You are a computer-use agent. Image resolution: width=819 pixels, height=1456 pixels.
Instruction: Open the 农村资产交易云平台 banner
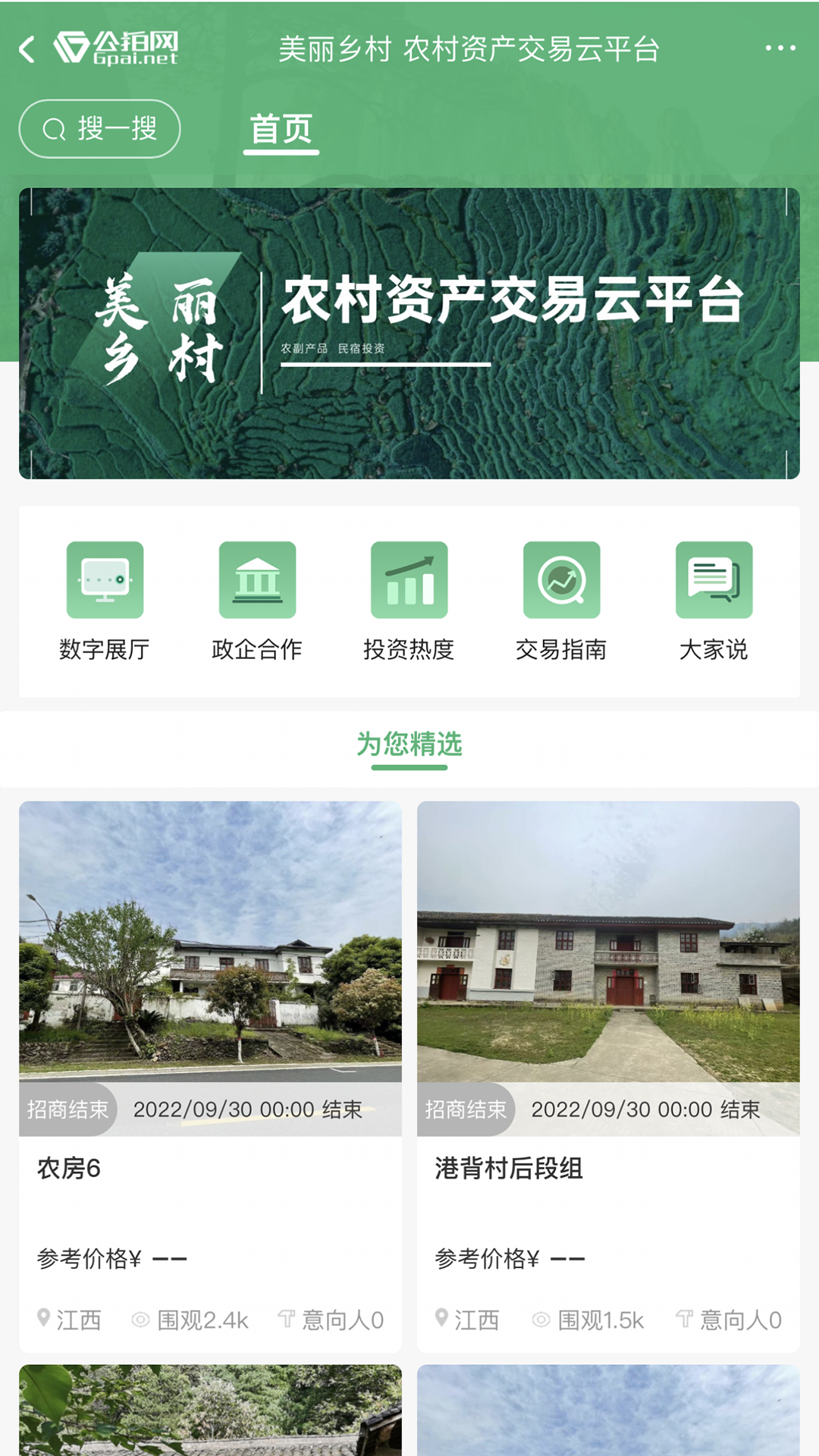coord(409,333)
